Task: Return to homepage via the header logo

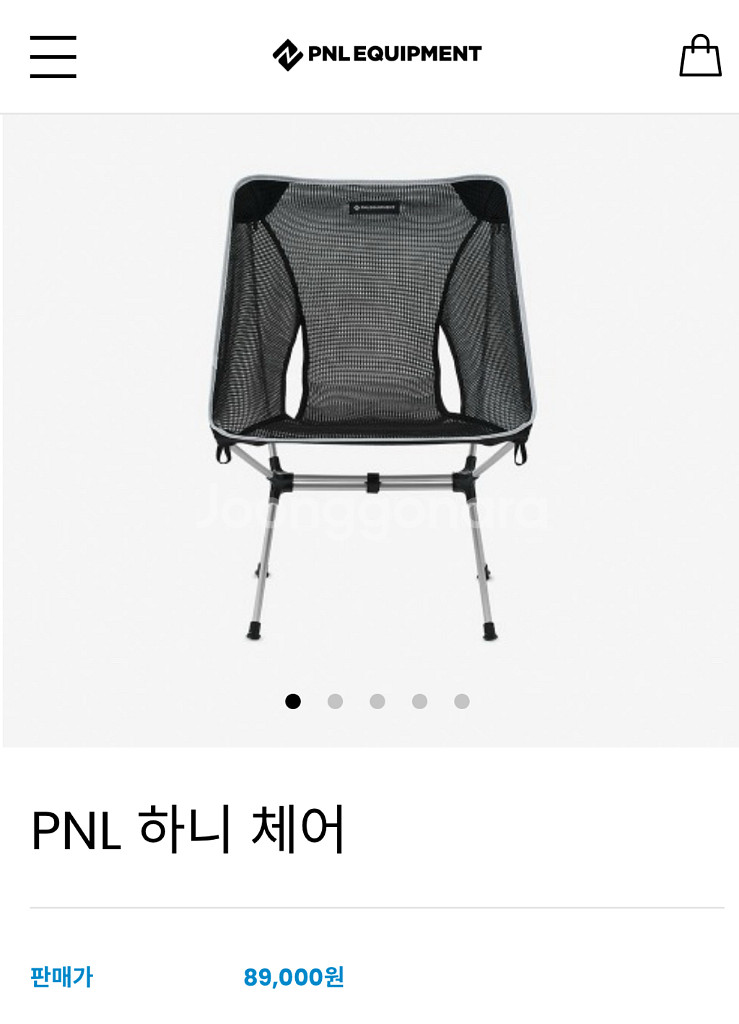Action: pyautogui.click(x=377, y=53)
